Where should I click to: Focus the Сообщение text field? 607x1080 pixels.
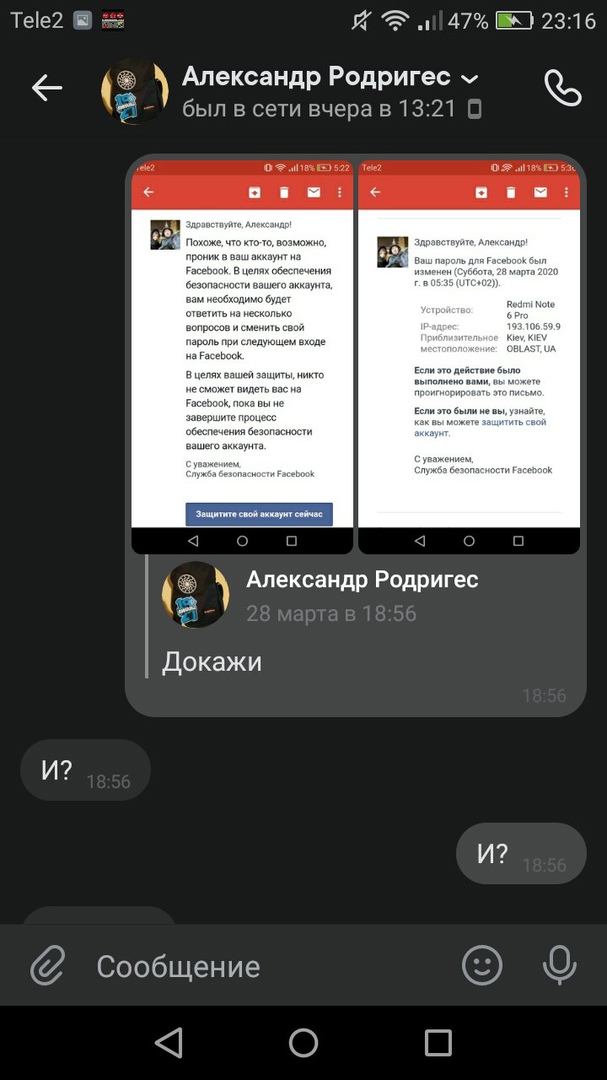270,966
